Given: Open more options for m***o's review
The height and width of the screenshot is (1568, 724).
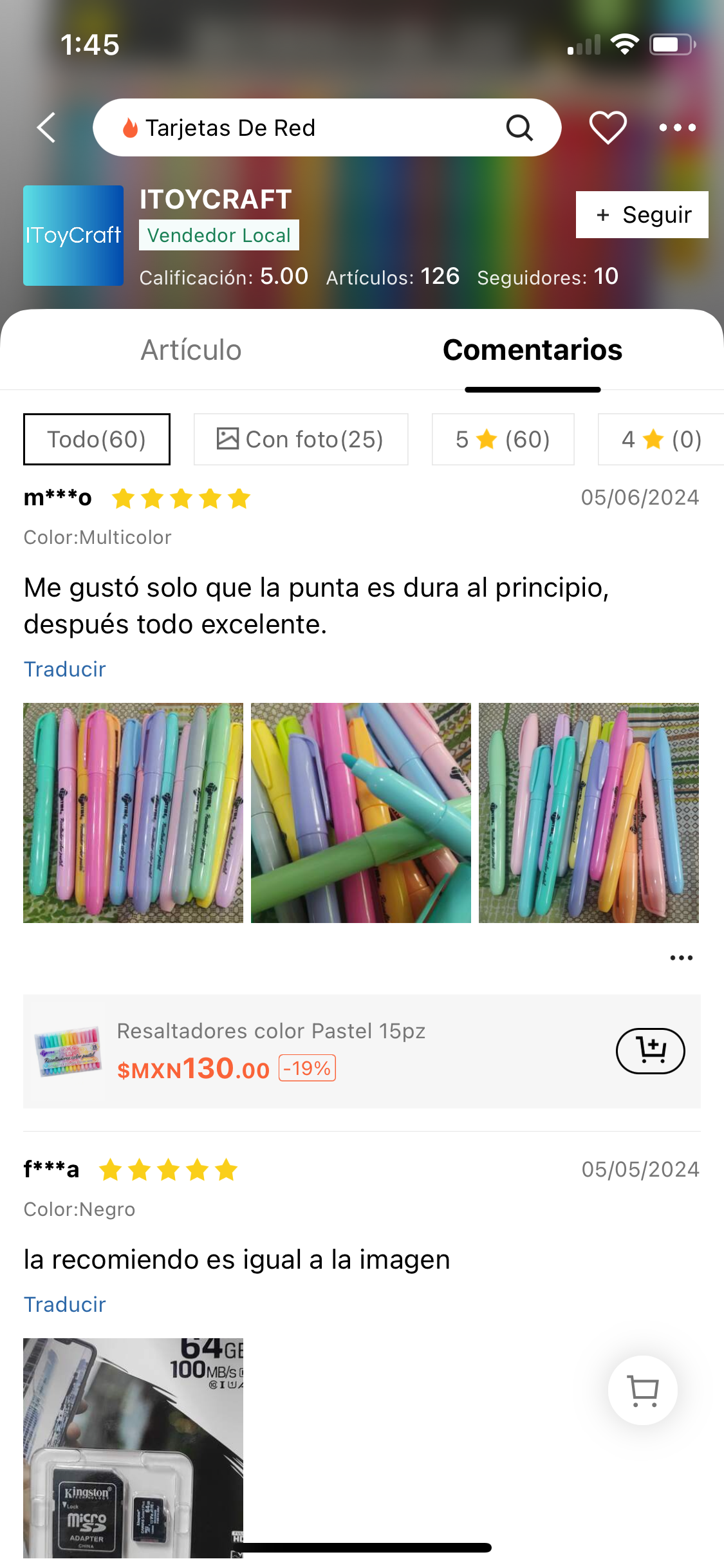Looking at the screenshot, I should (x=681, y=958).
